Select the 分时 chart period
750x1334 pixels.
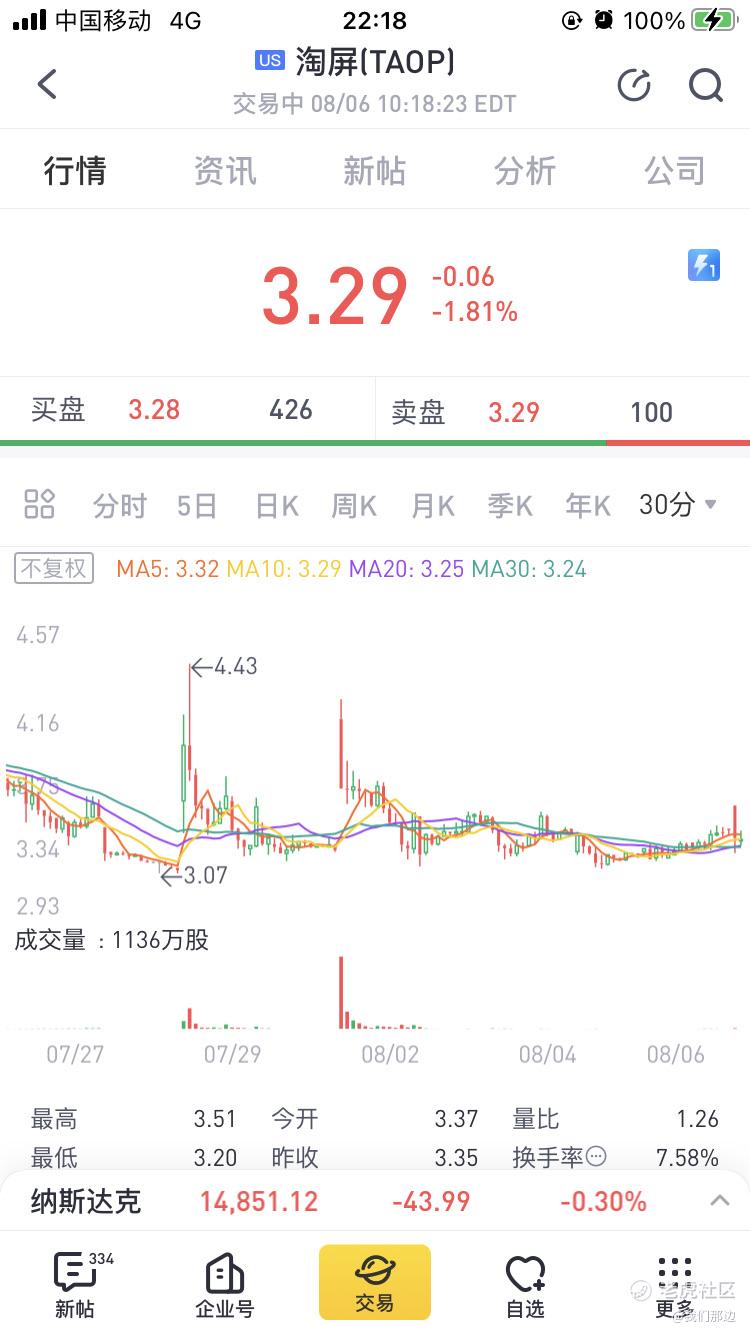pyautogui.click(x=120, y=506)
